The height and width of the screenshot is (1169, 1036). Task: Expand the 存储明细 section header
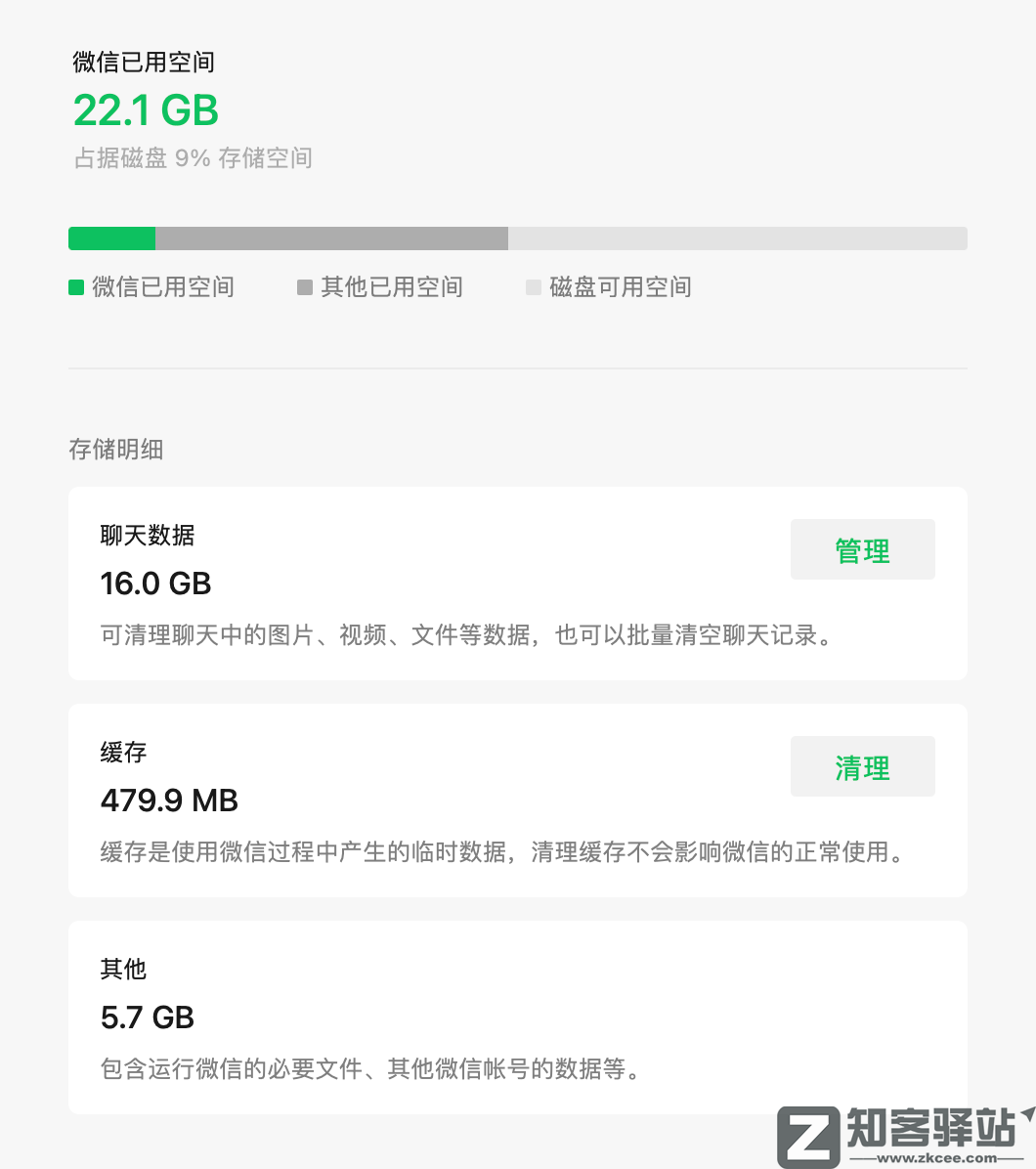tap(116, 450)
